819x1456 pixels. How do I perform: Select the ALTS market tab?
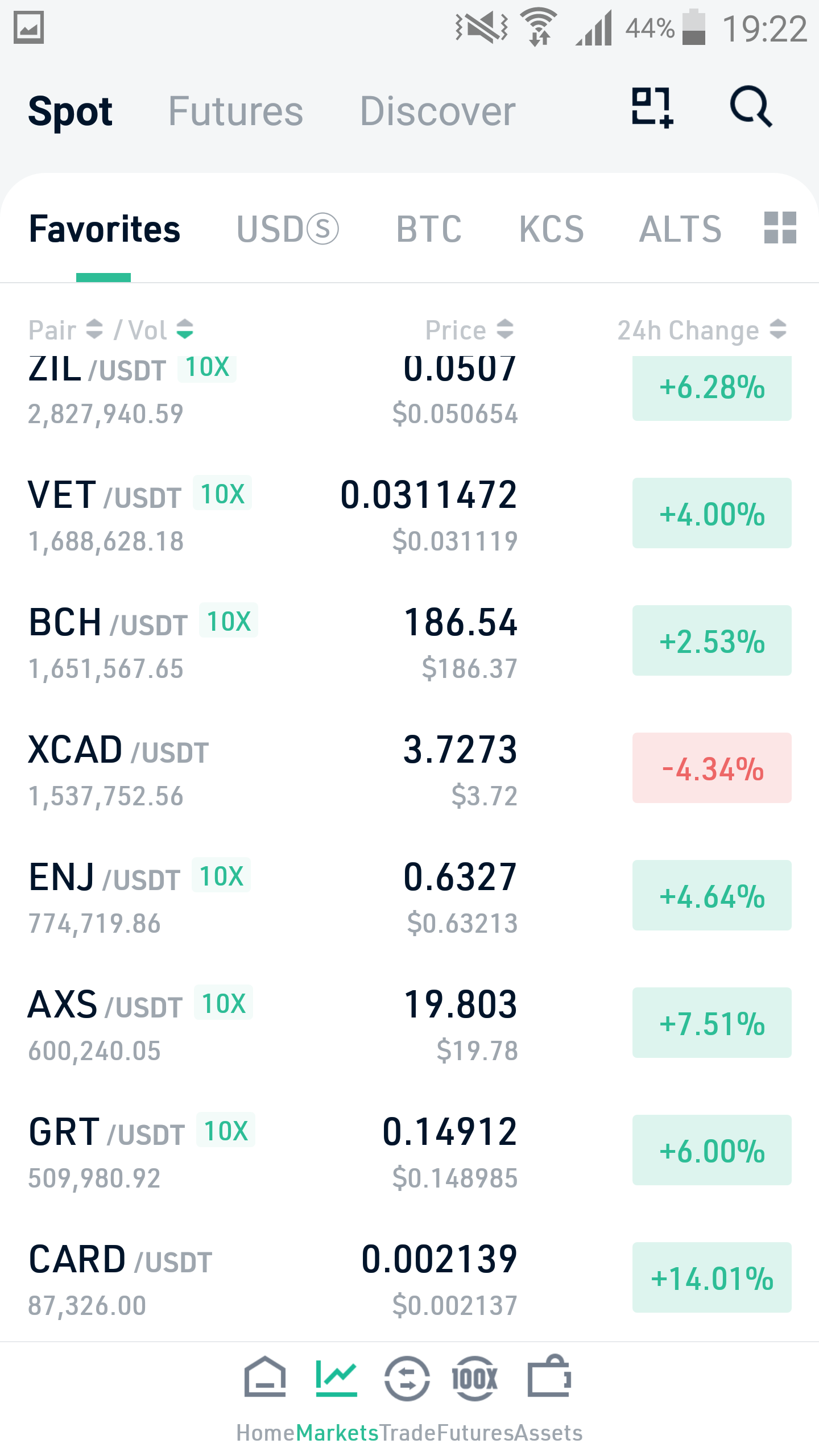[x=680, y=229]
